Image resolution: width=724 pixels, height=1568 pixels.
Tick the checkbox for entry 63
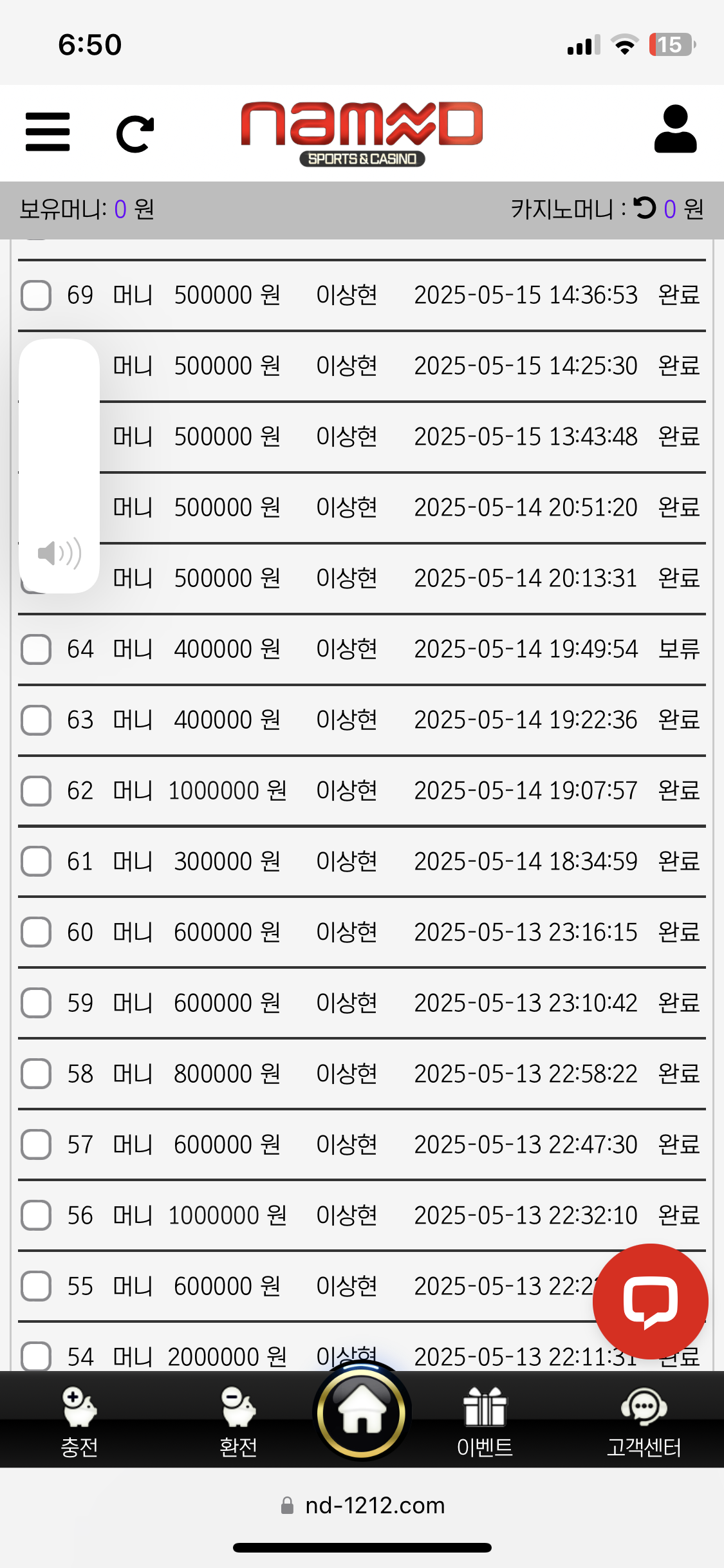pos(36,720)
